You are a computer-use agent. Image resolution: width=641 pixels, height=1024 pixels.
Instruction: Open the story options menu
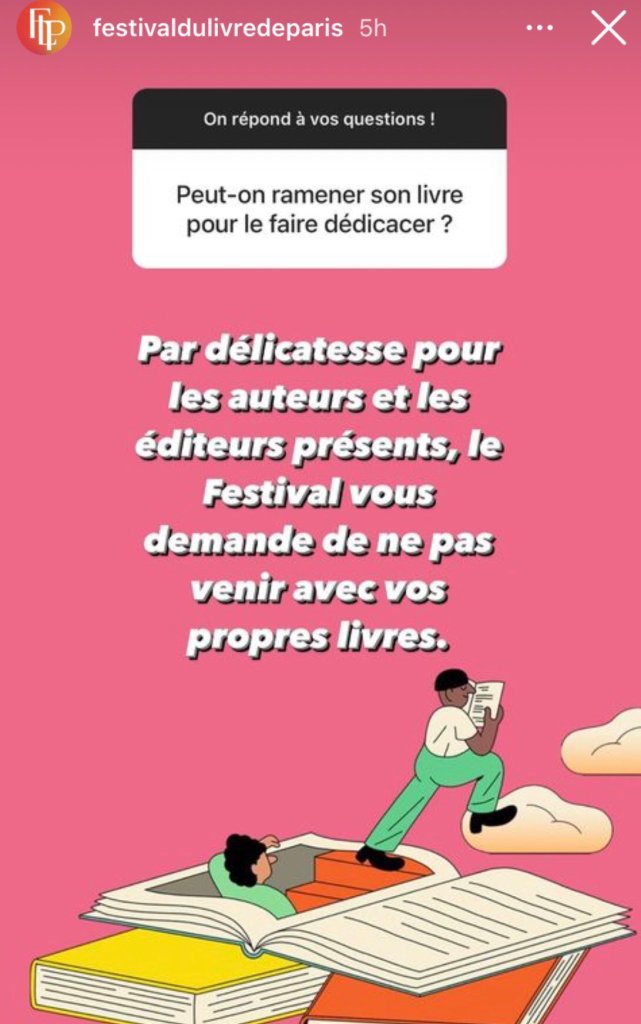pos(539,29)
